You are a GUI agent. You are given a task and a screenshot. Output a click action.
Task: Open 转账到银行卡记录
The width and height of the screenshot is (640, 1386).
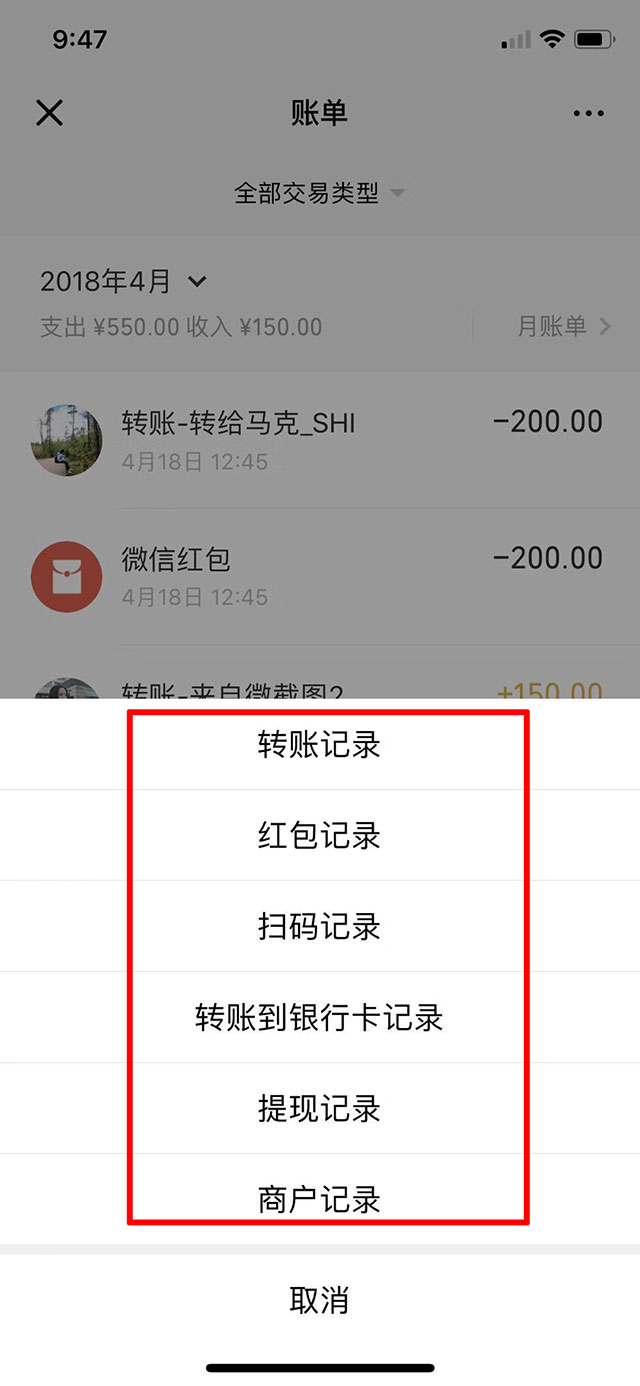(319, 1017)
